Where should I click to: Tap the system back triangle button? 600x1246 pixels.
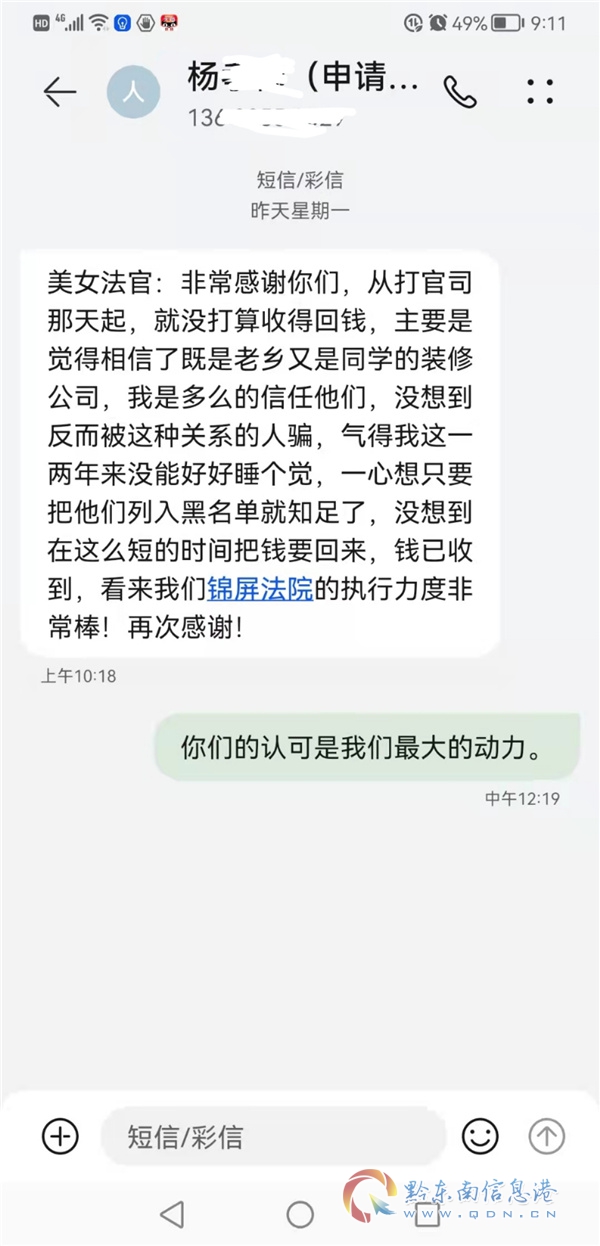click(x=172, y=1214)
